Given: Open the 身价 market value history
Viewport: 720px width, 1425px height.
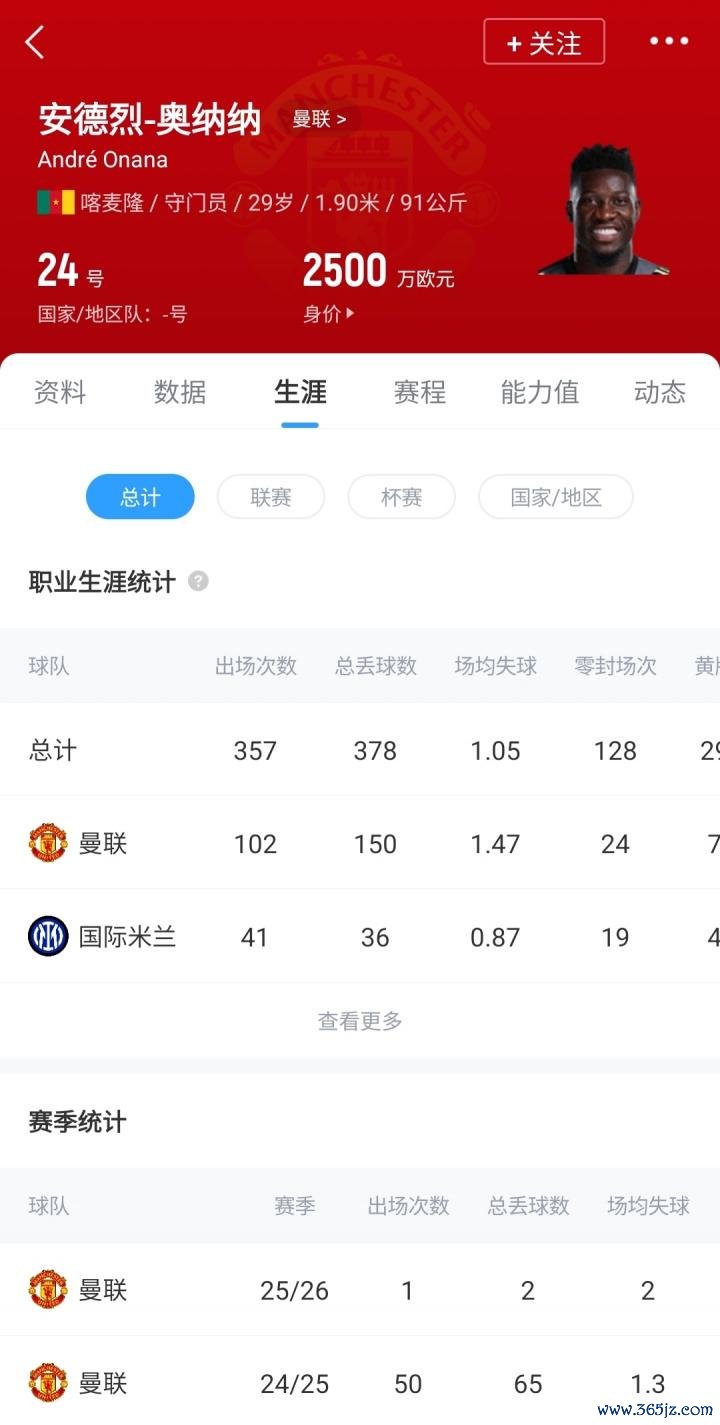Looking at the screenshot, I should click(329, 314).
